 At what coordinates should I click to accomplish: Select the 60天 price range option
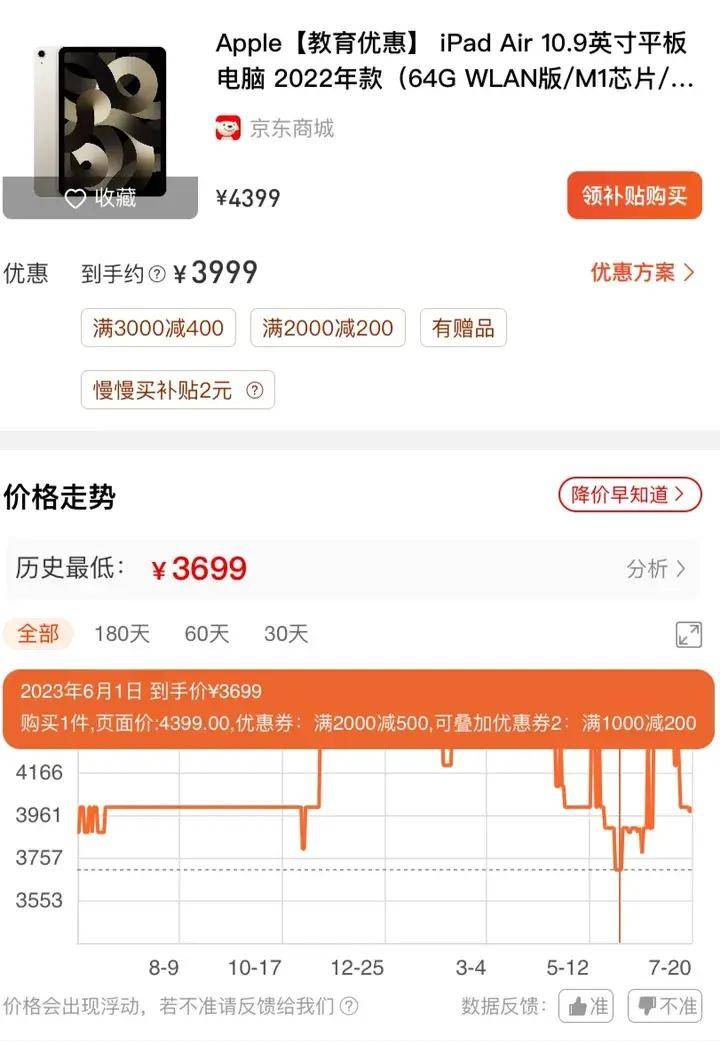coord(206,634)
